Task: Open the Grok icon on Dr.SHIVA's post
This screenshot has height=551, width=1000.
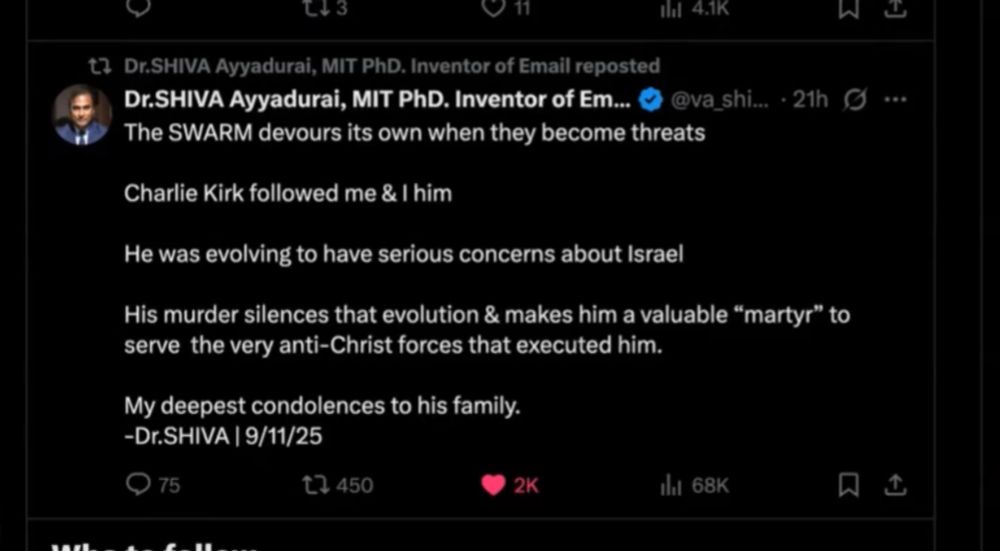Action: 855,100
